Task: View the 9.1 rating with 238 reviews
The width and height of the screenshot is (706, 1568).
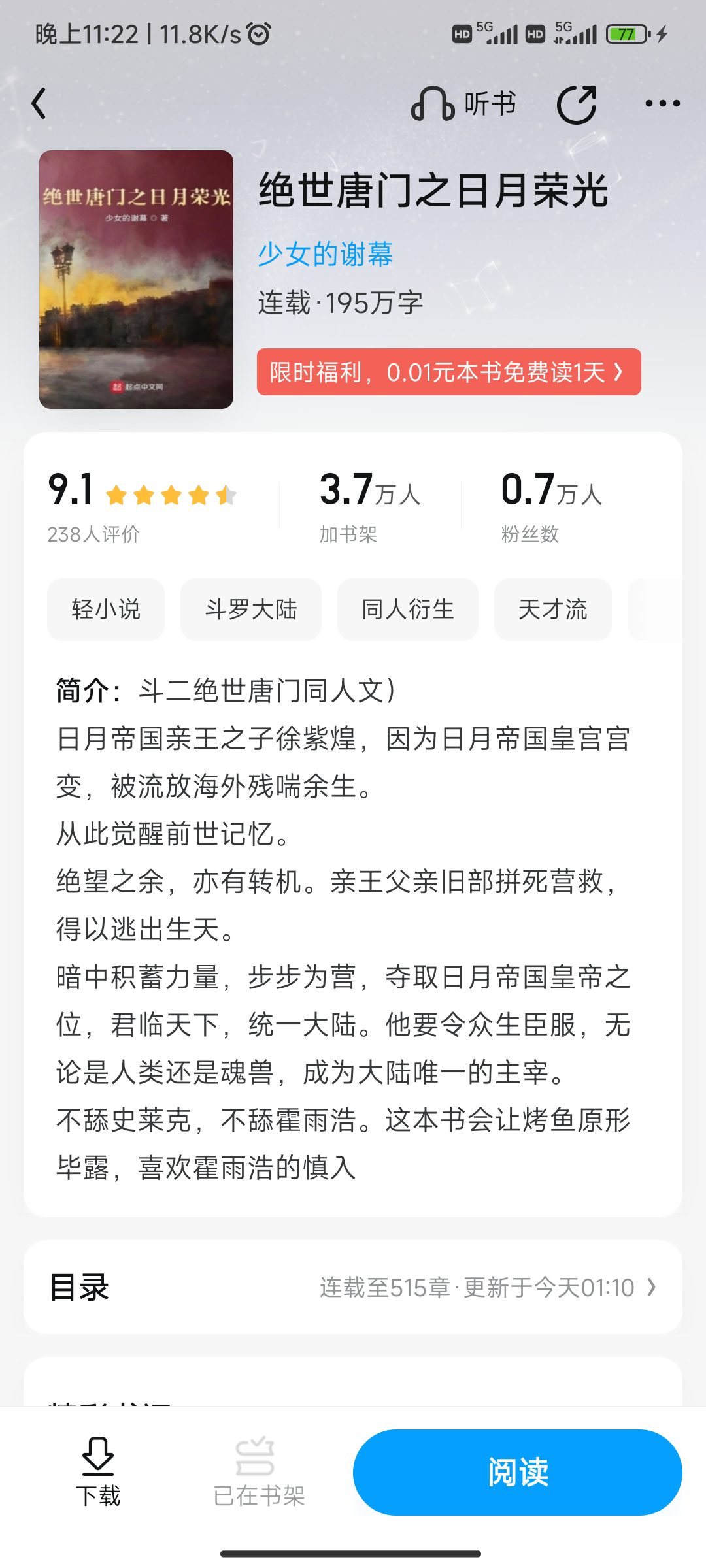Action: pos(143,506)
